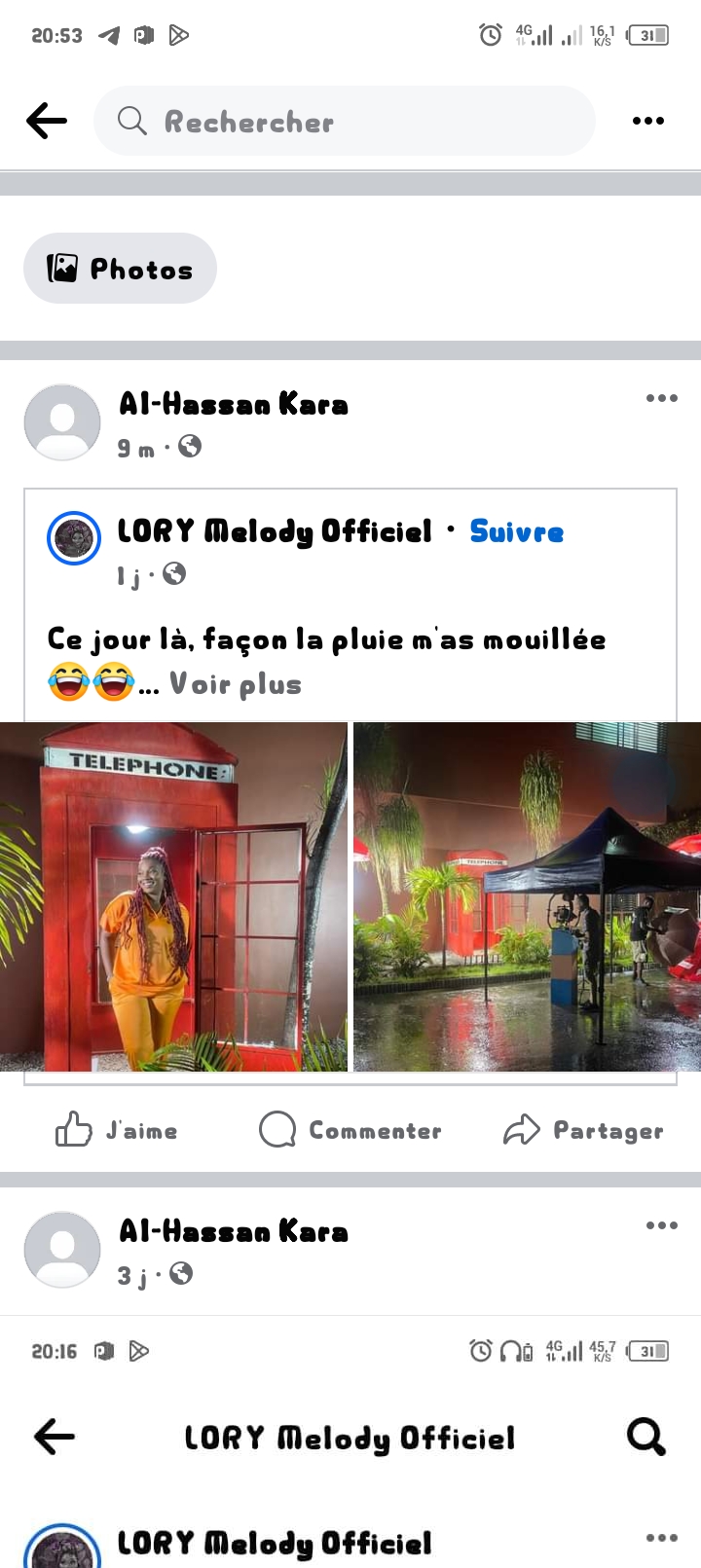The image size is (701, 1568).
Task: Open options for Al-Hassan Kara's 9 m post
Action: point(661,398)
